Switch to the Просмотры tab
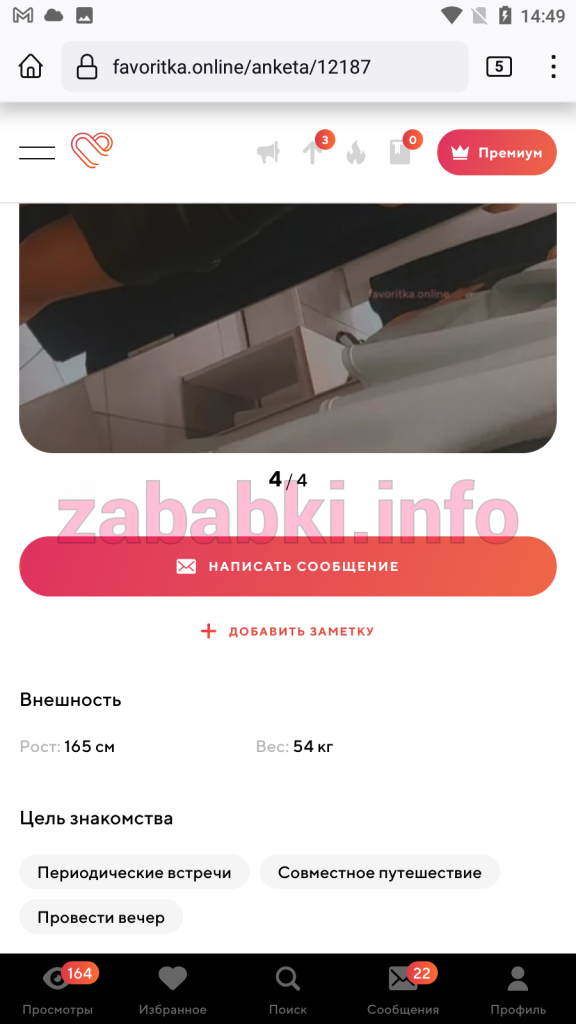Viewport: 576px width, 1024px height. point(57,989)
